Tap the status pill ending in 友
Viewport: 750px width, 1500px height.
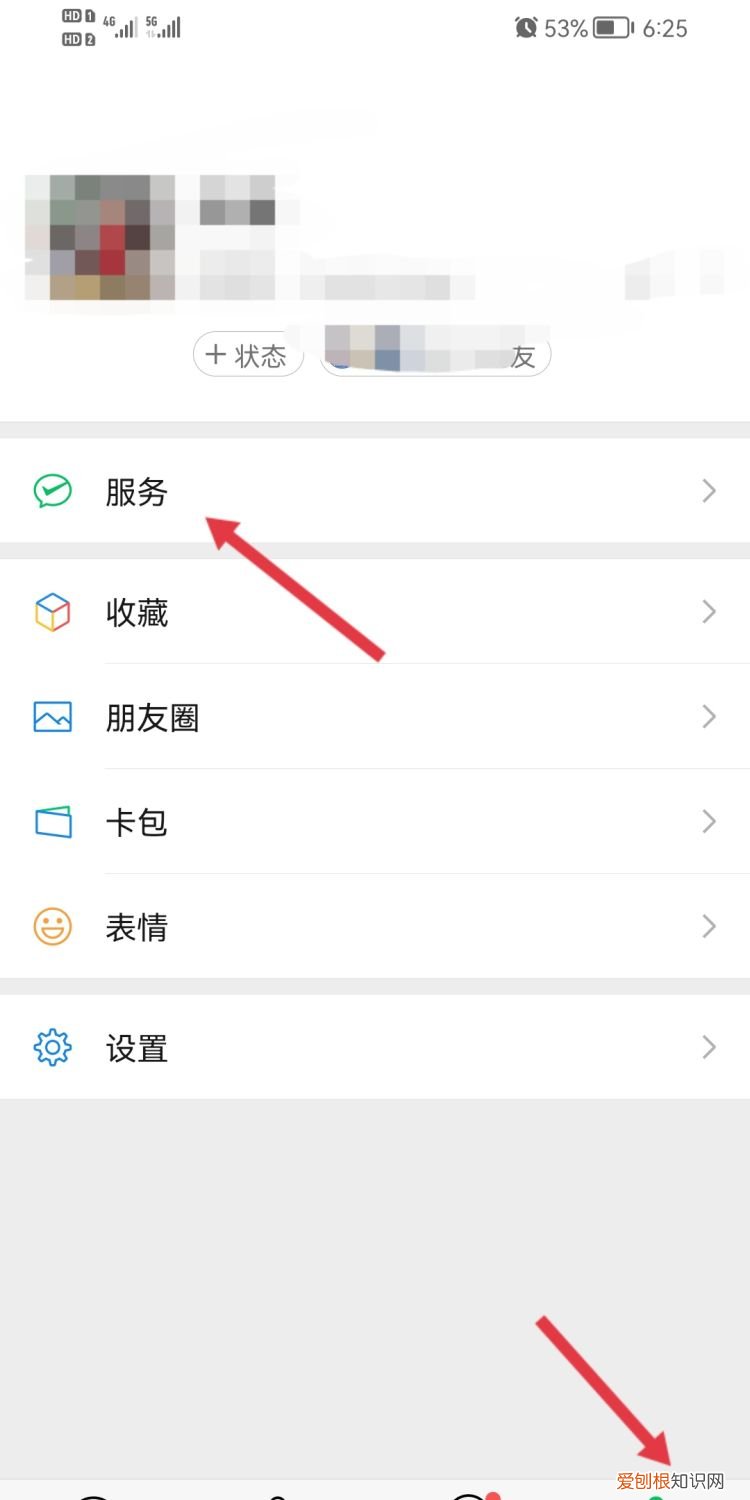click(435, 355)
